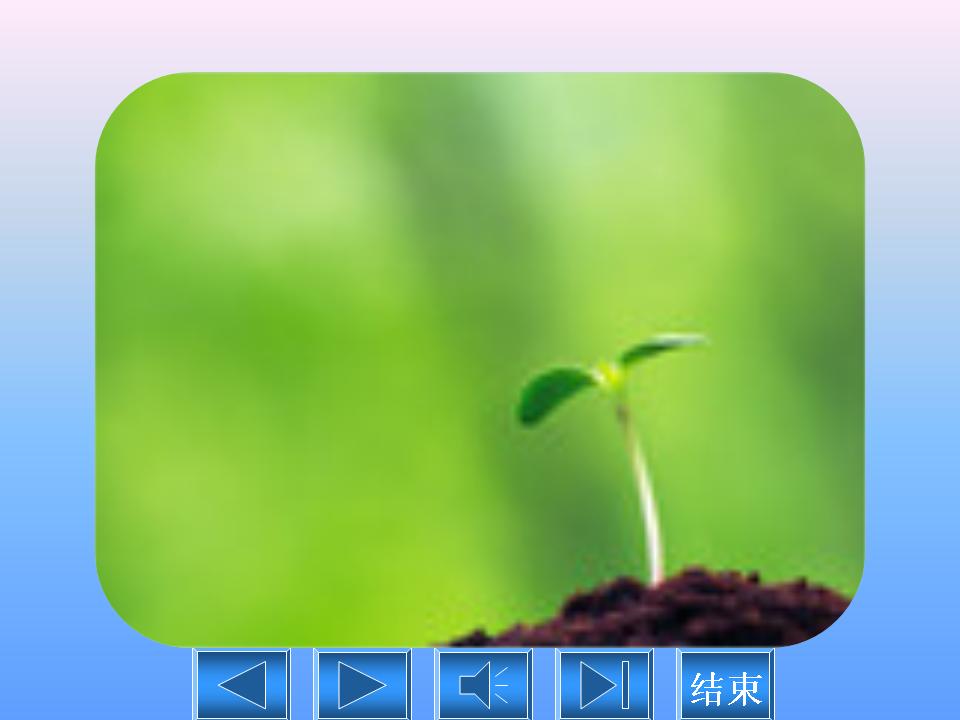Image resolution: width=960 pixels, height=720 pixels.
Task: Tap the 结束 button to end
Action: tap(726, 686)
